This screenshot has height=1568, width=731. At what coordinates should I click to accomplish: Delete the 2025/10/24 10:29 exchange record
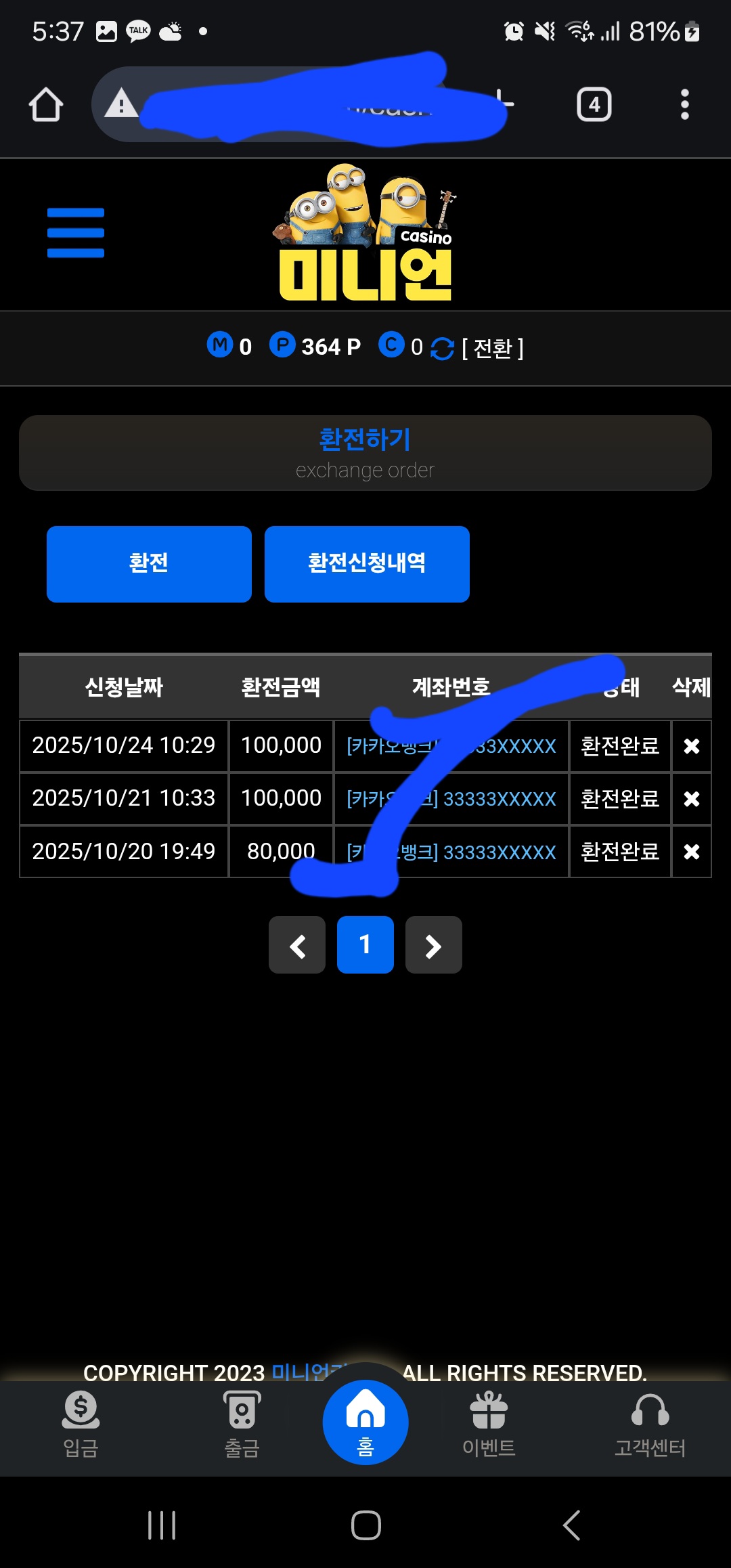691,746
